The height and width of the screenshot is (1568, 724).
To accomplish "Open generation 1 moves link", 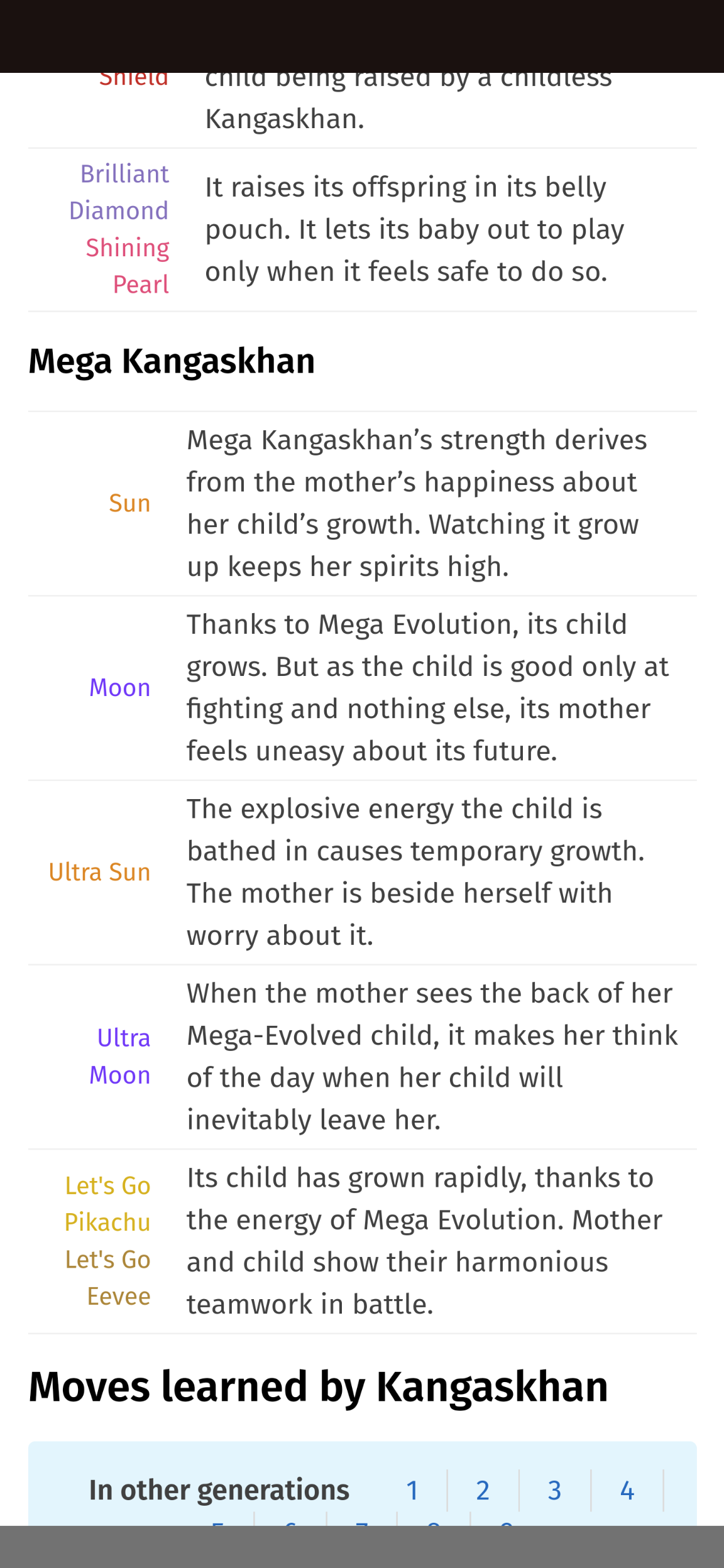I will pos(412,1490).
